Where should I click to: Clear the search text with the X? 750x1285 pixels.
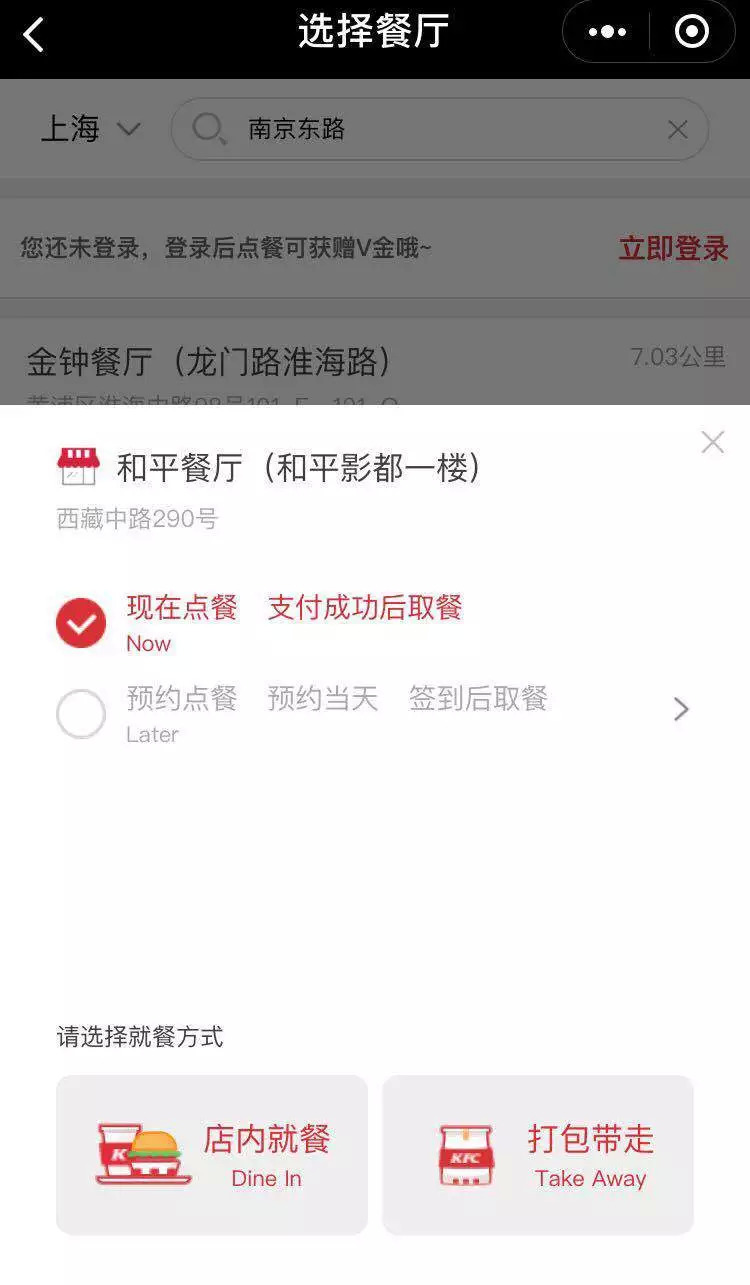(x=677, y=130)
